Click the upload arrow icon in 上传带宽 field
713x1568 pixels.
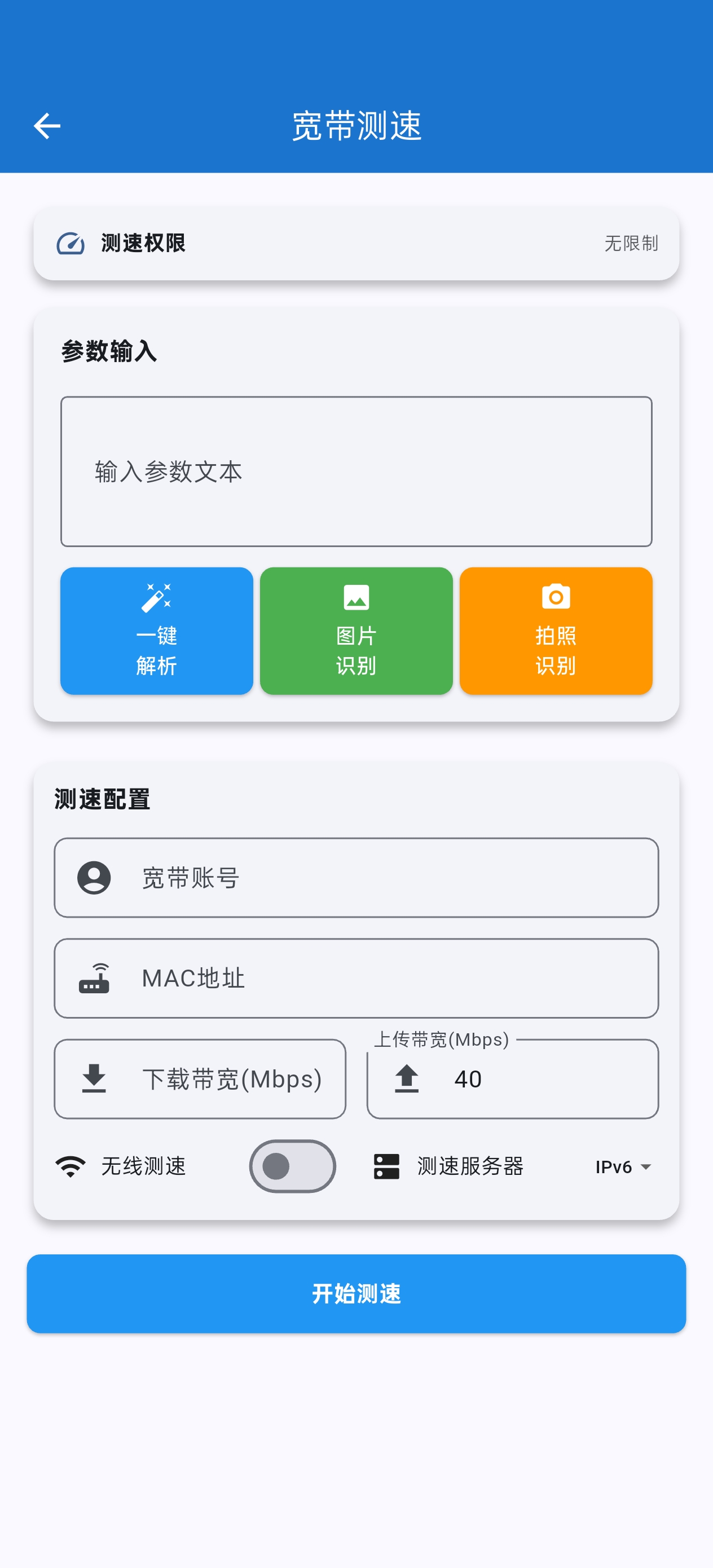point(407,1079)
